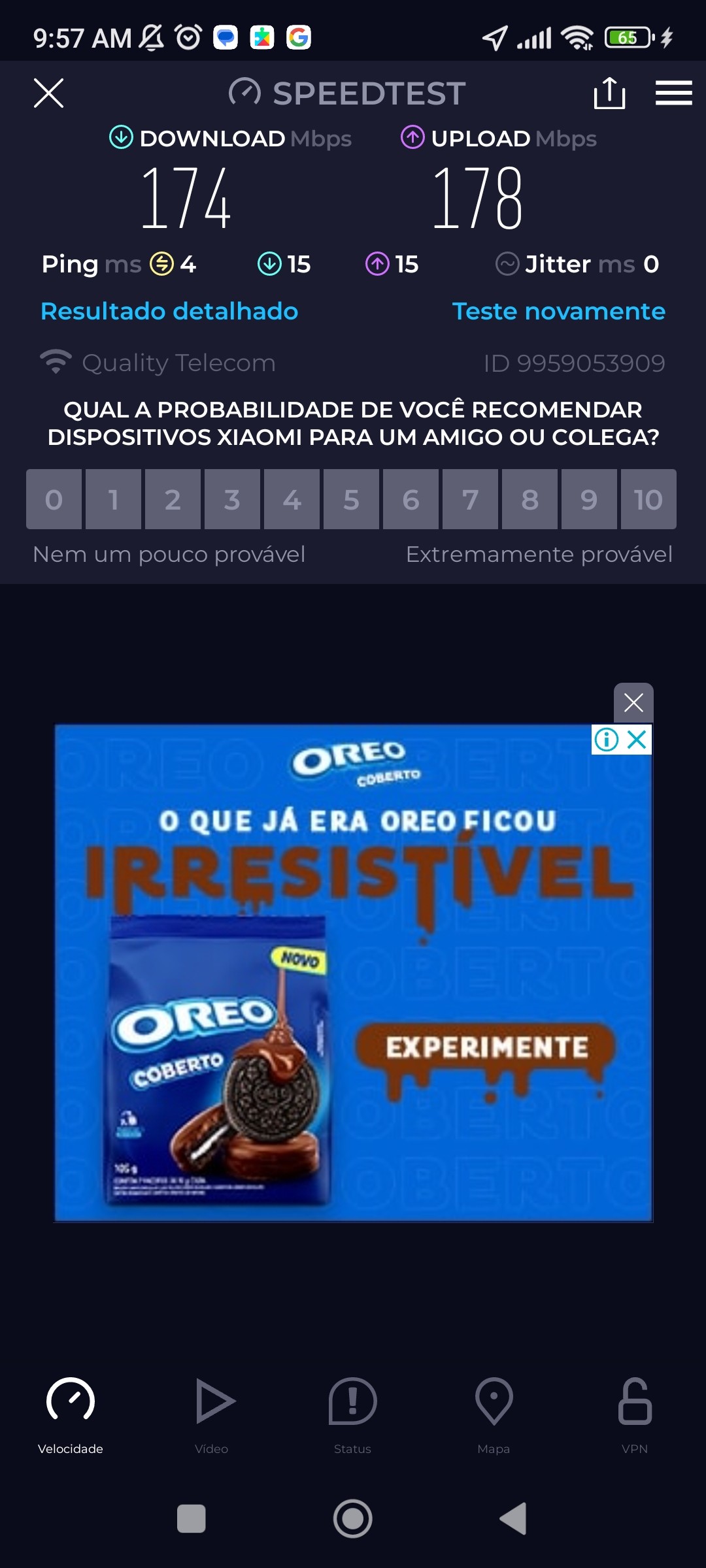
Task: Dismiss the Oreo advertisement
Action: tap(633, 703)
